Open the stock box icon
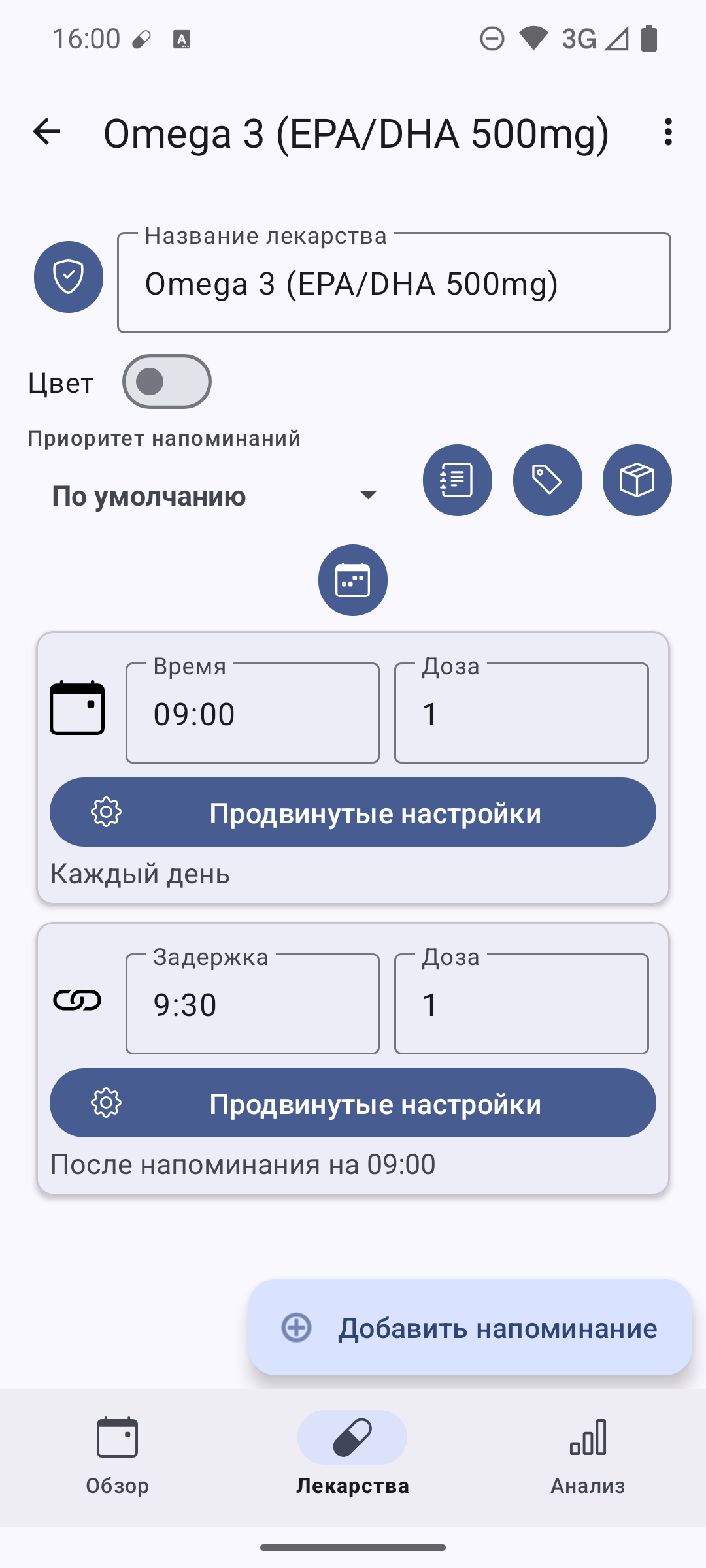 (x=637, y=480)
